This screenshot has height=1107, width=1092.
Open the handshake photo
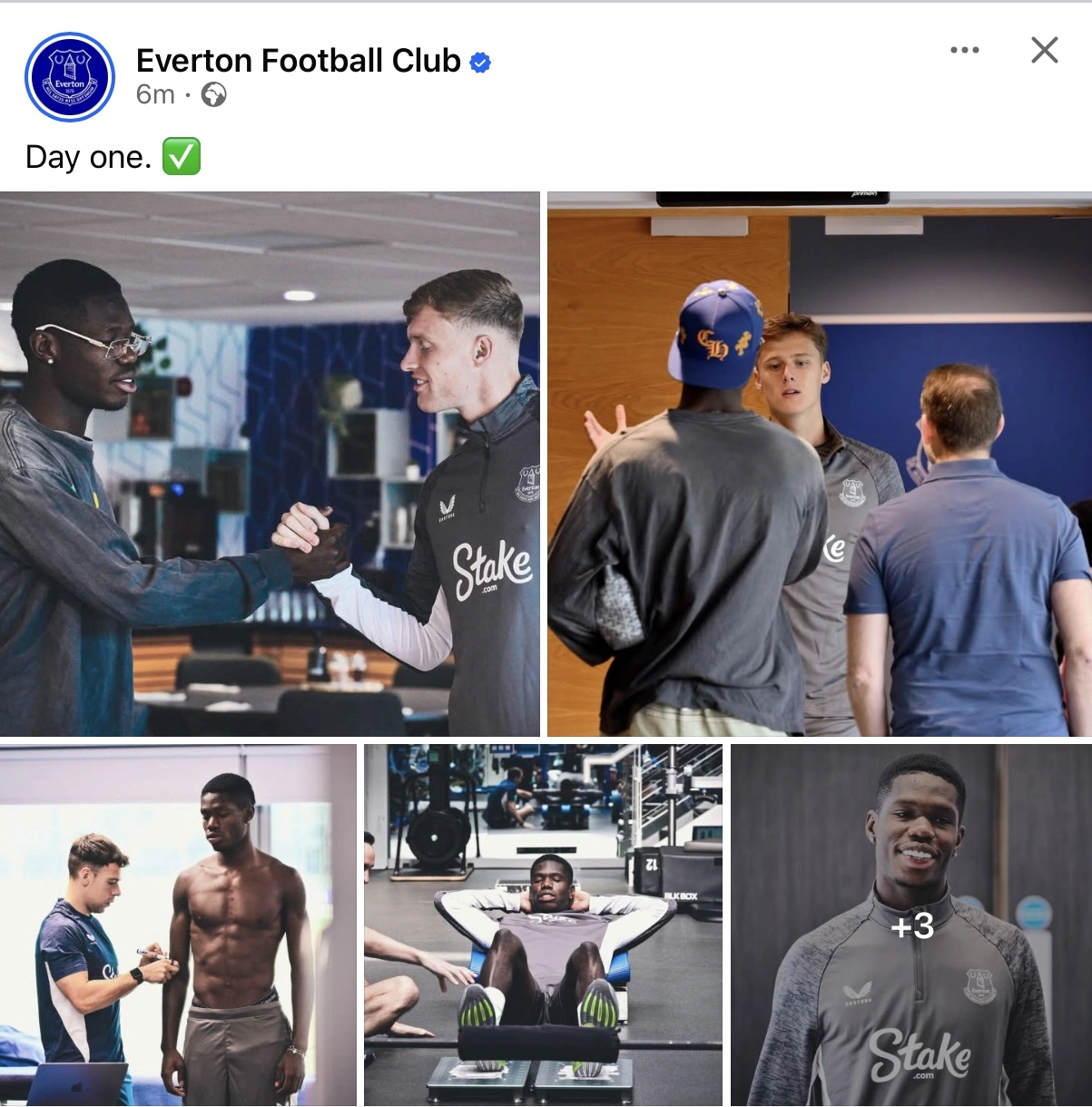pyautogui.click(x=270, y=464)
